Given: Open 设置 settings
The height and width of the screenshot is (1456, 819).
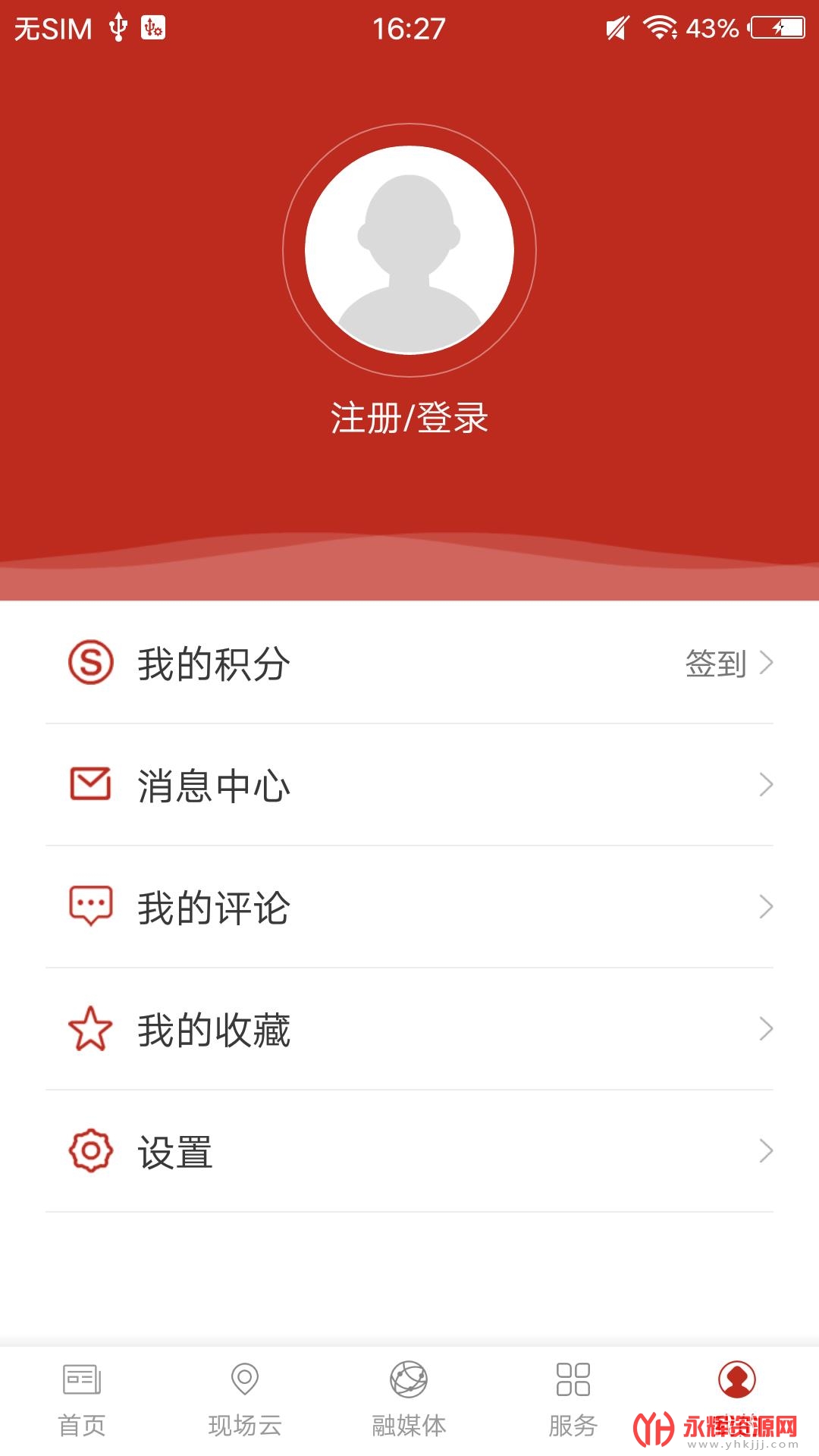Looking at the screenshot, I should coord(409,1151).
